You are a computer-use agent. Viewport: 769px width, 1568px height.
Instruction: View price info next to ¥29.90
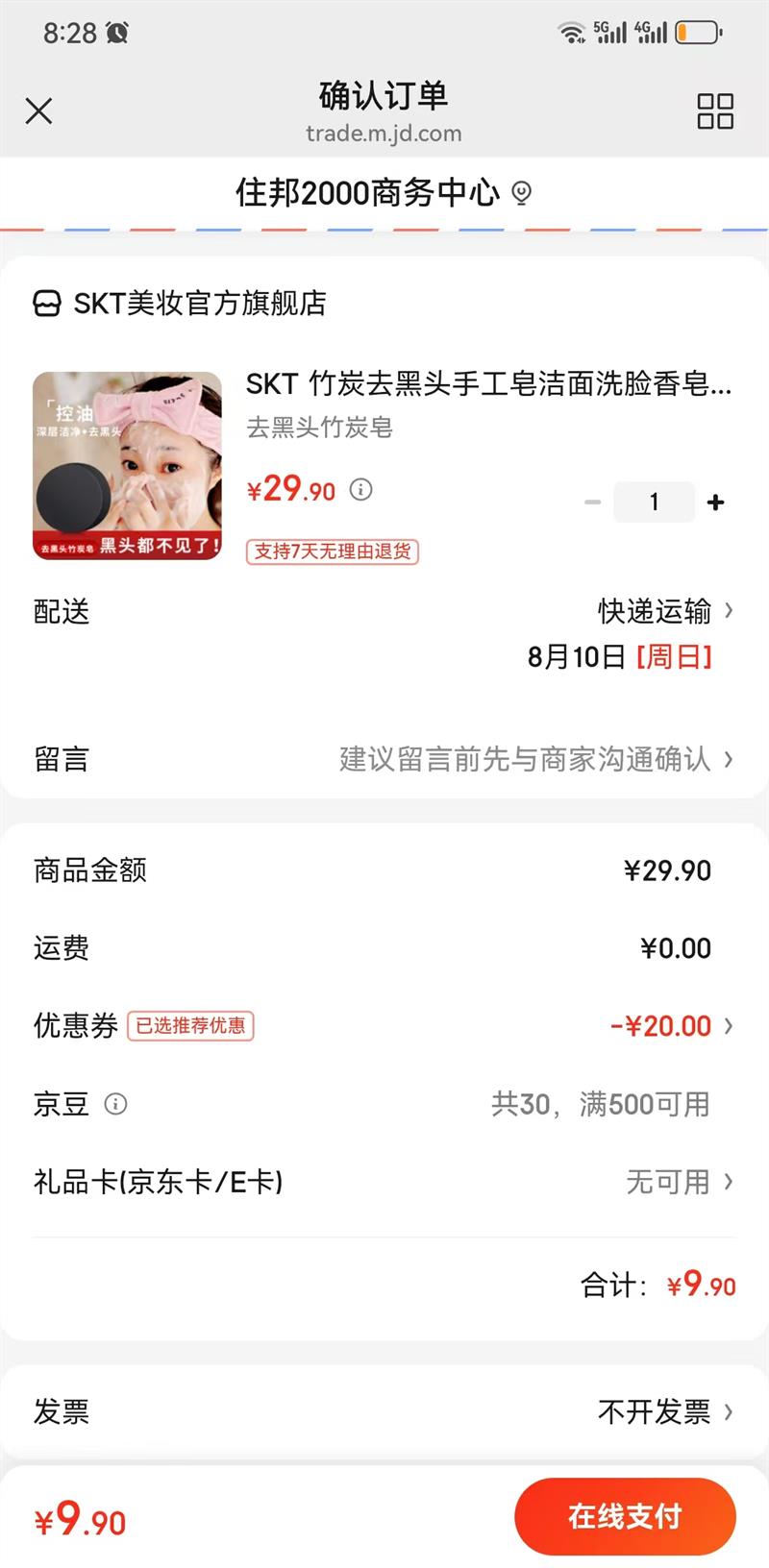[360, 490]
